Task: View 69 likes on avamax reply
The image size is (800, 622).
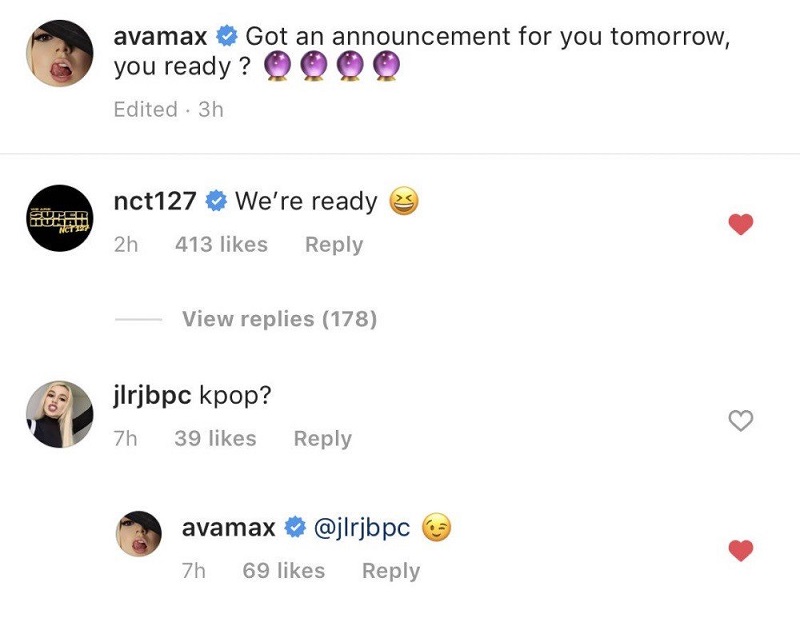Action: point(283,571)
